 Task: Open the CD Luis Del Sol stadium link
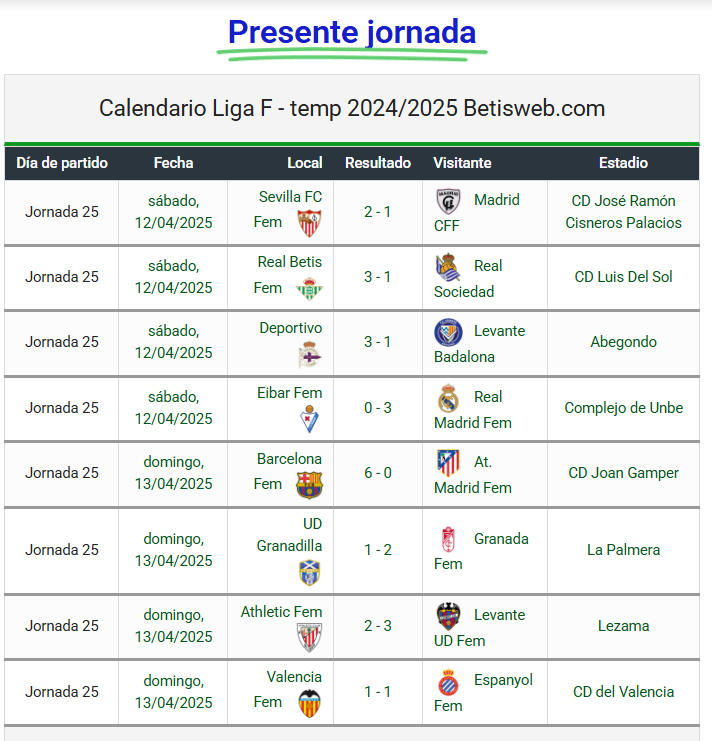tap(623, 277)
